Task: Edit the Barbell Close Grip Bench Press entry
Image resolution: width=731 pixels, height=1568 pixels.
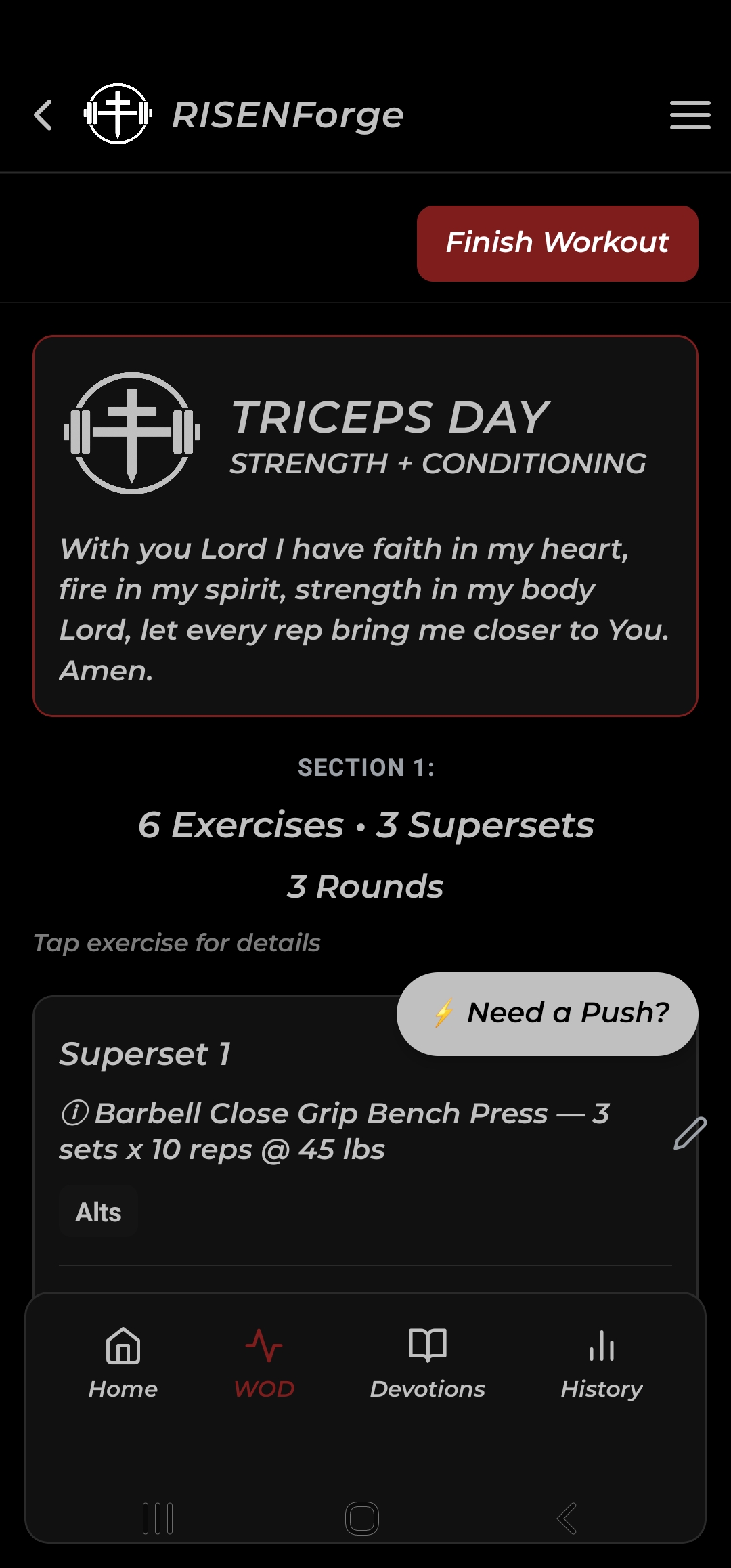Action: (x=690, y=1133)
